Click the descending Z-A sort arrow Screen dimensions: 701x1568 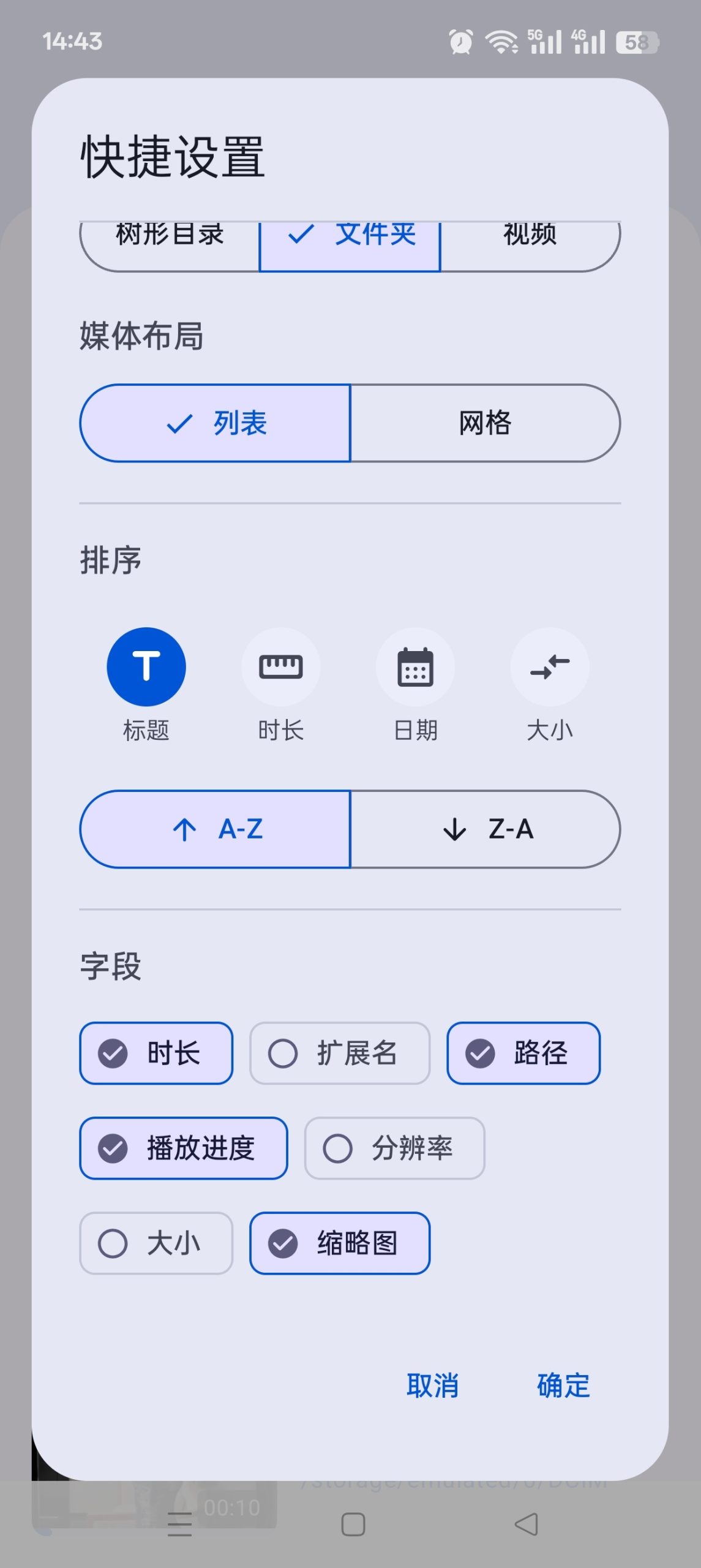(485, 829)
